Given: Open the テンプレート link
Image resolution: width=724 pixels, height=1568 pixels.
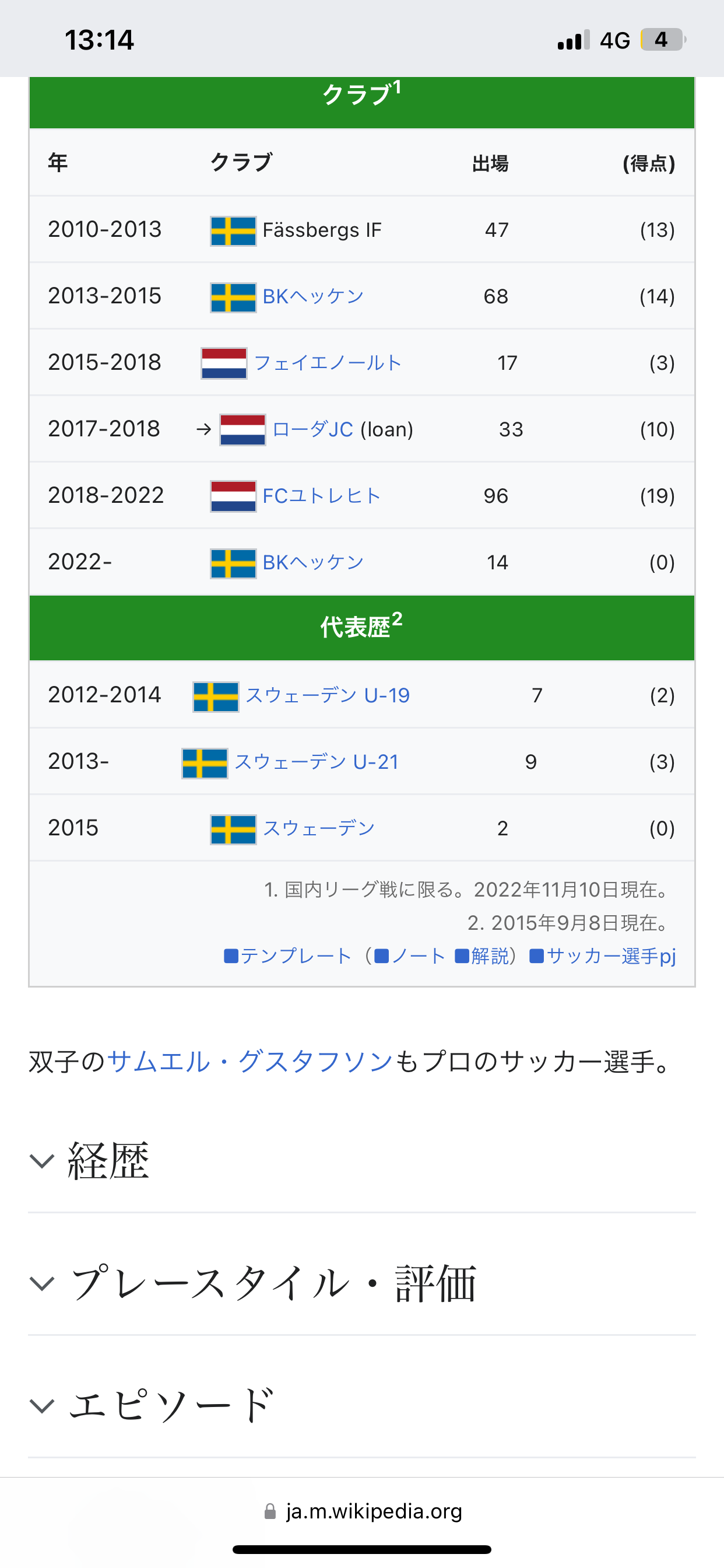Looking at the screenshot, I should pos(296,956).
